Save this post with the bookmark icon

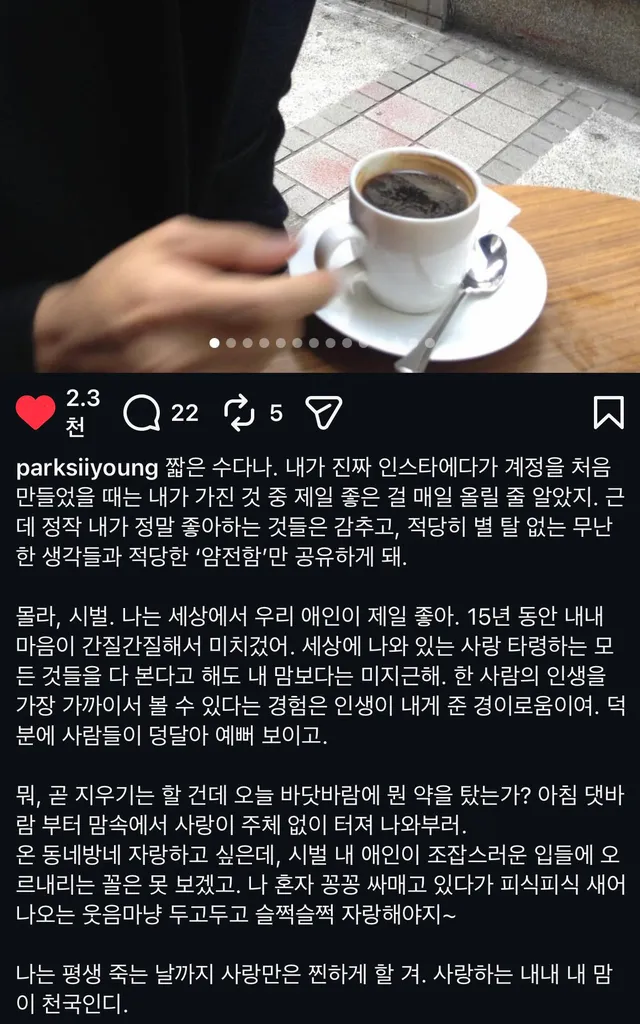tap(608, 412)
